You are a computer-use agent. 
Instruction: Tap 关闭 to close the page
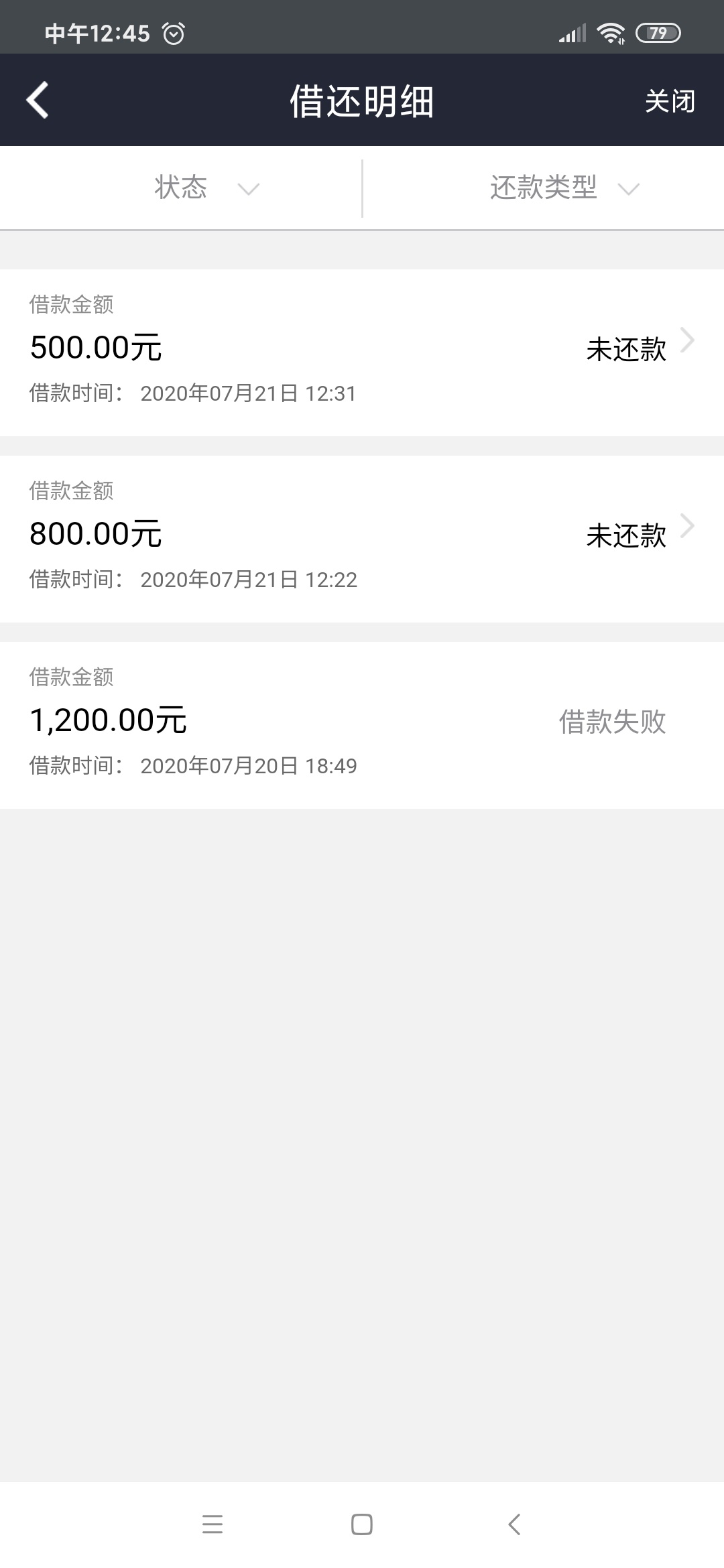(670, 101)
